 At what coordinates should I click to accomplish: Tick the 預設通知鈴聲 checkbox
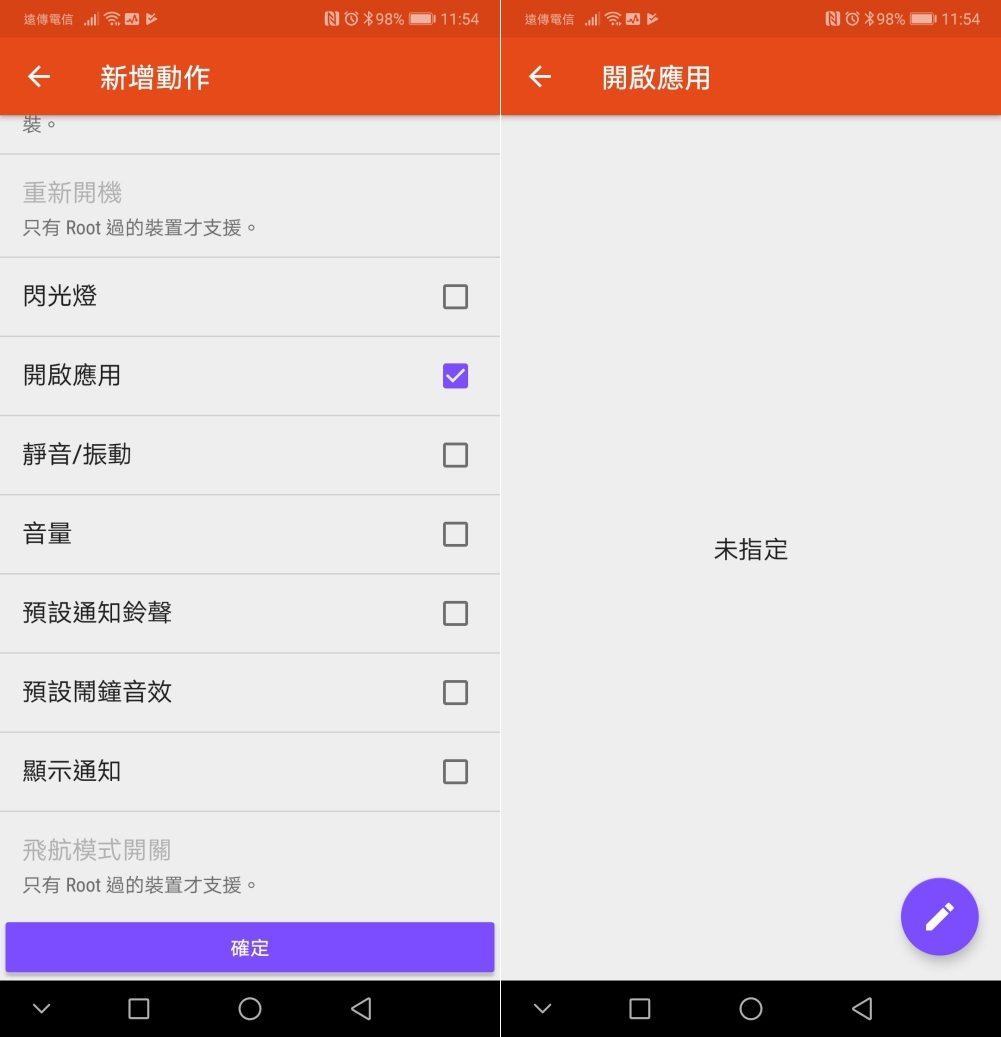click(x=455, y=613)
